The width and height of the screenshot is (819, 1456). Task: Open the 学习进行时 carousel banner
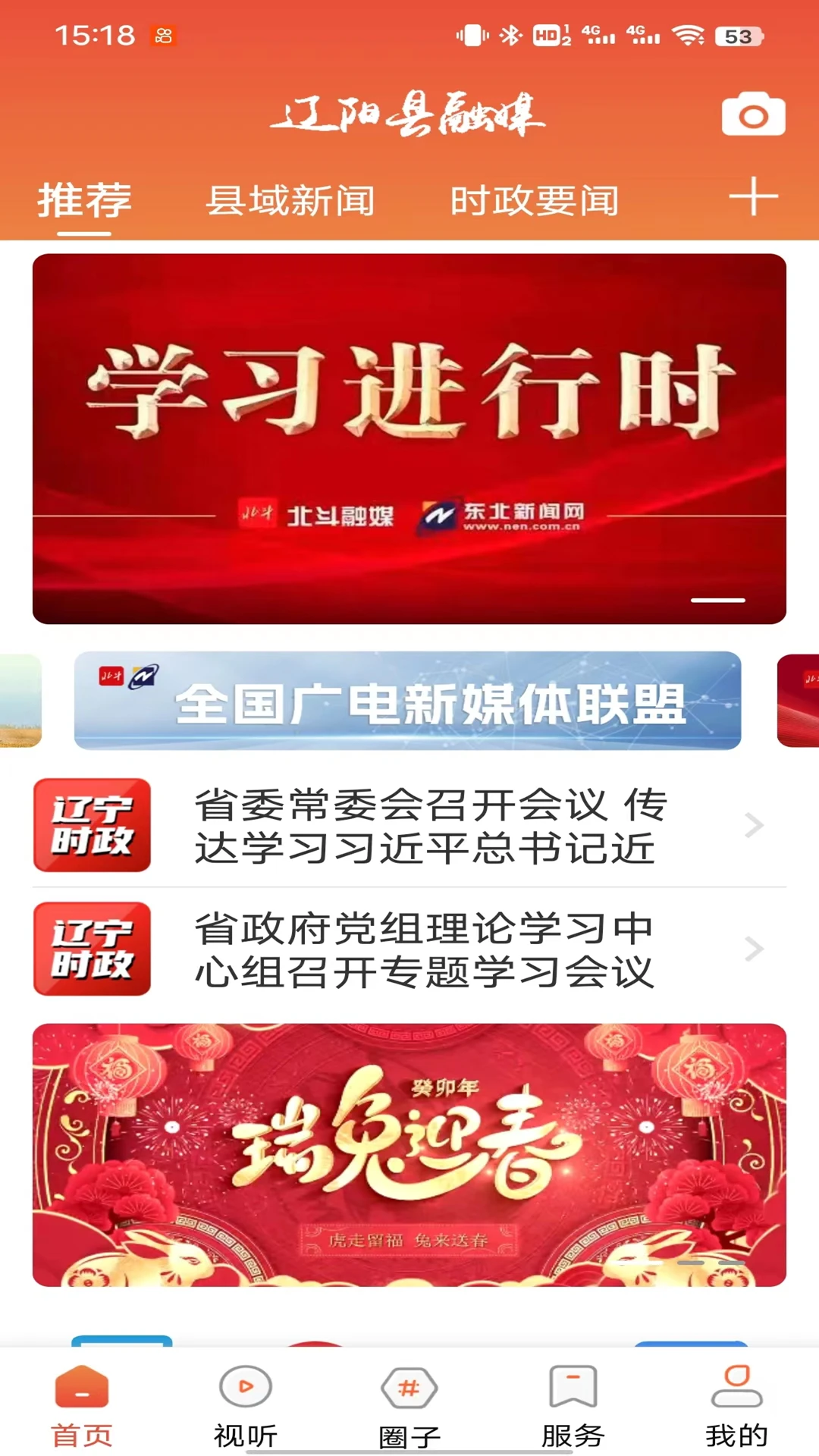point(409,438)
